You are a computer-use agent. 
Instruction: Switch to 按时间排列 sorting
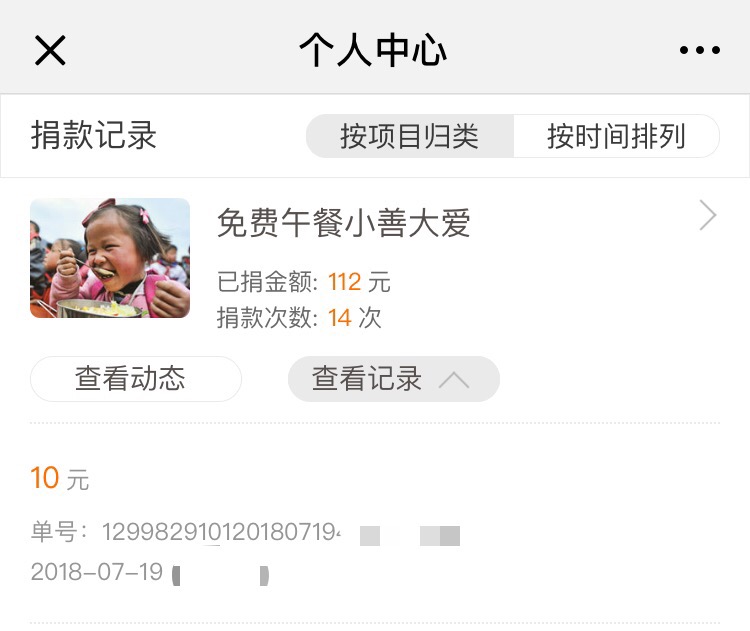pos(616,136)
